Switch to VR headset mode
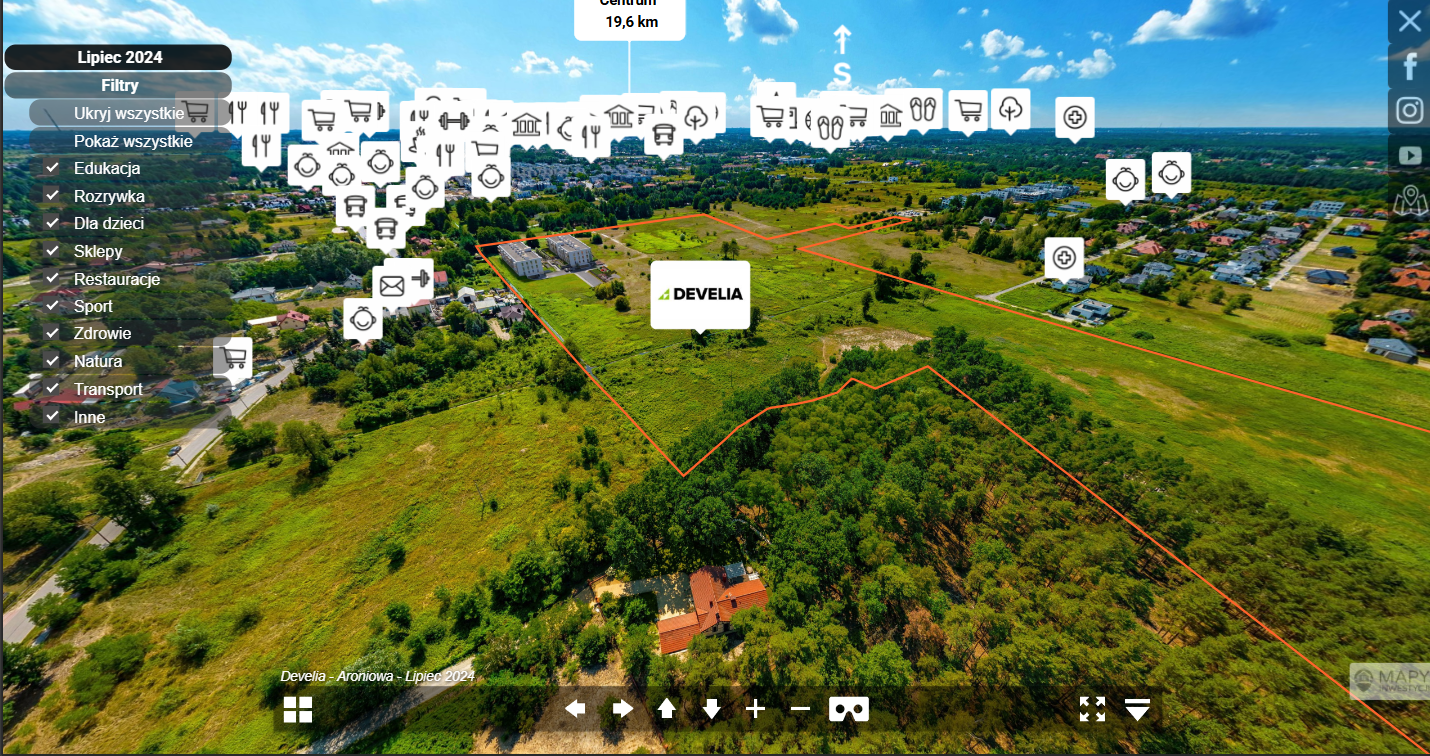The width and height of the screenshot is (1430, 756). coord(848,709)
